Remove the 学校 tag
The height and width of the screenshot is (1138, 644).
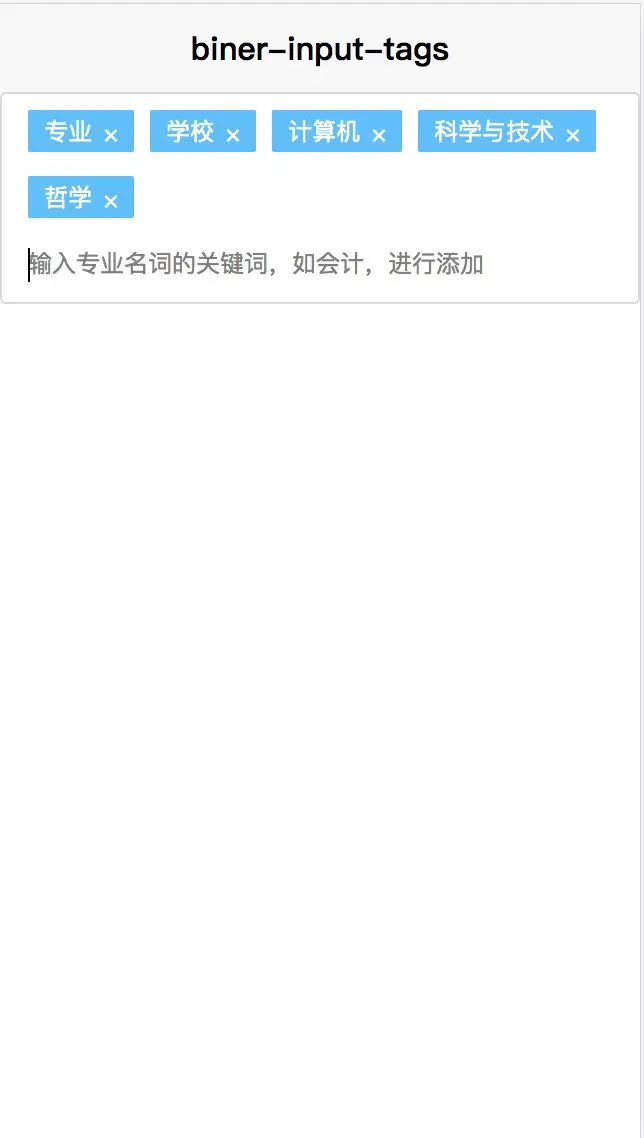click(233, 135)
